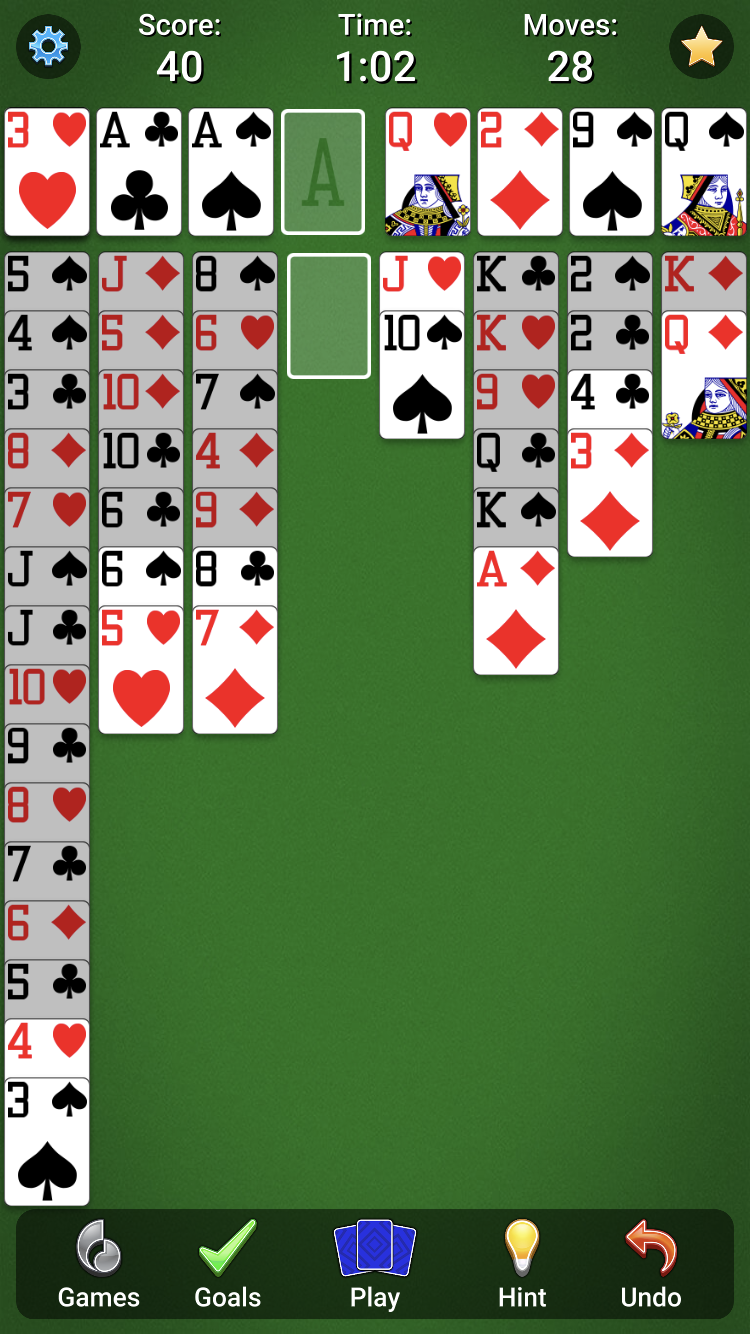Tap the ace of spades foundation pile
This screenshot has width=750, height=1334.
[x=231, y=172]
